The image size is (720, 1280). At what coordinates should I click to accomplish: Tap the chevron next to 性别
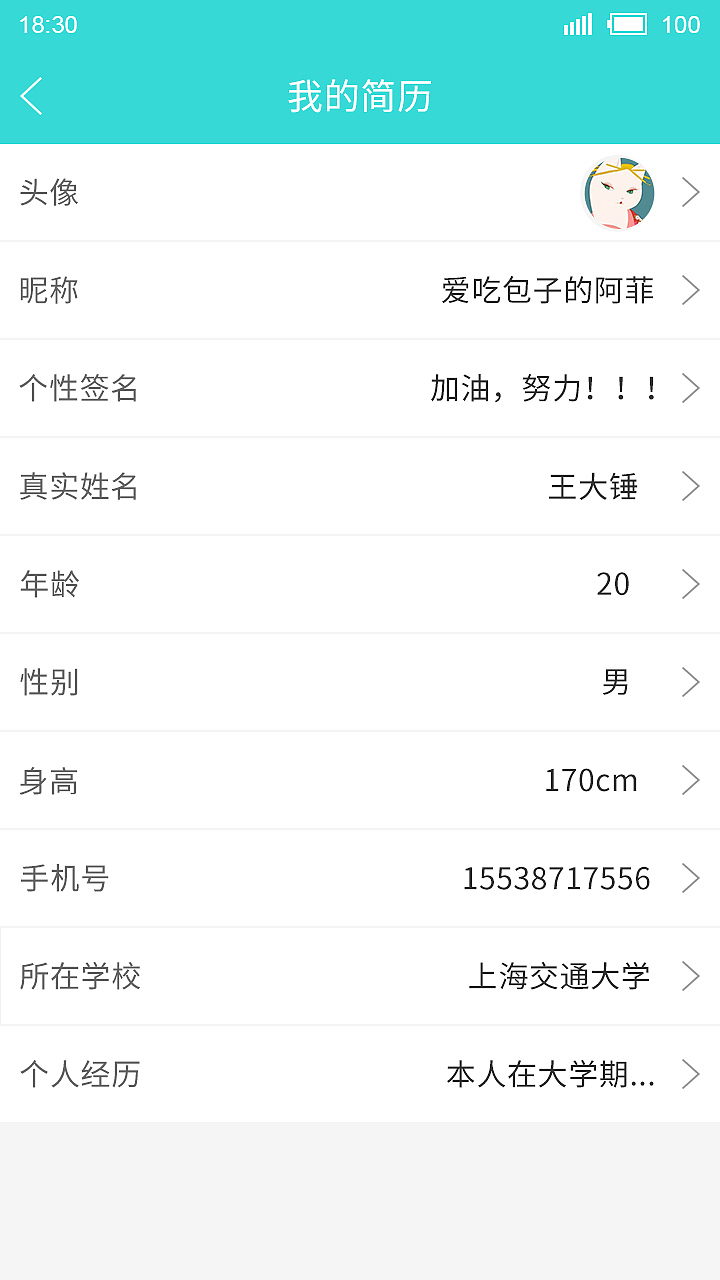pos(691,682)
